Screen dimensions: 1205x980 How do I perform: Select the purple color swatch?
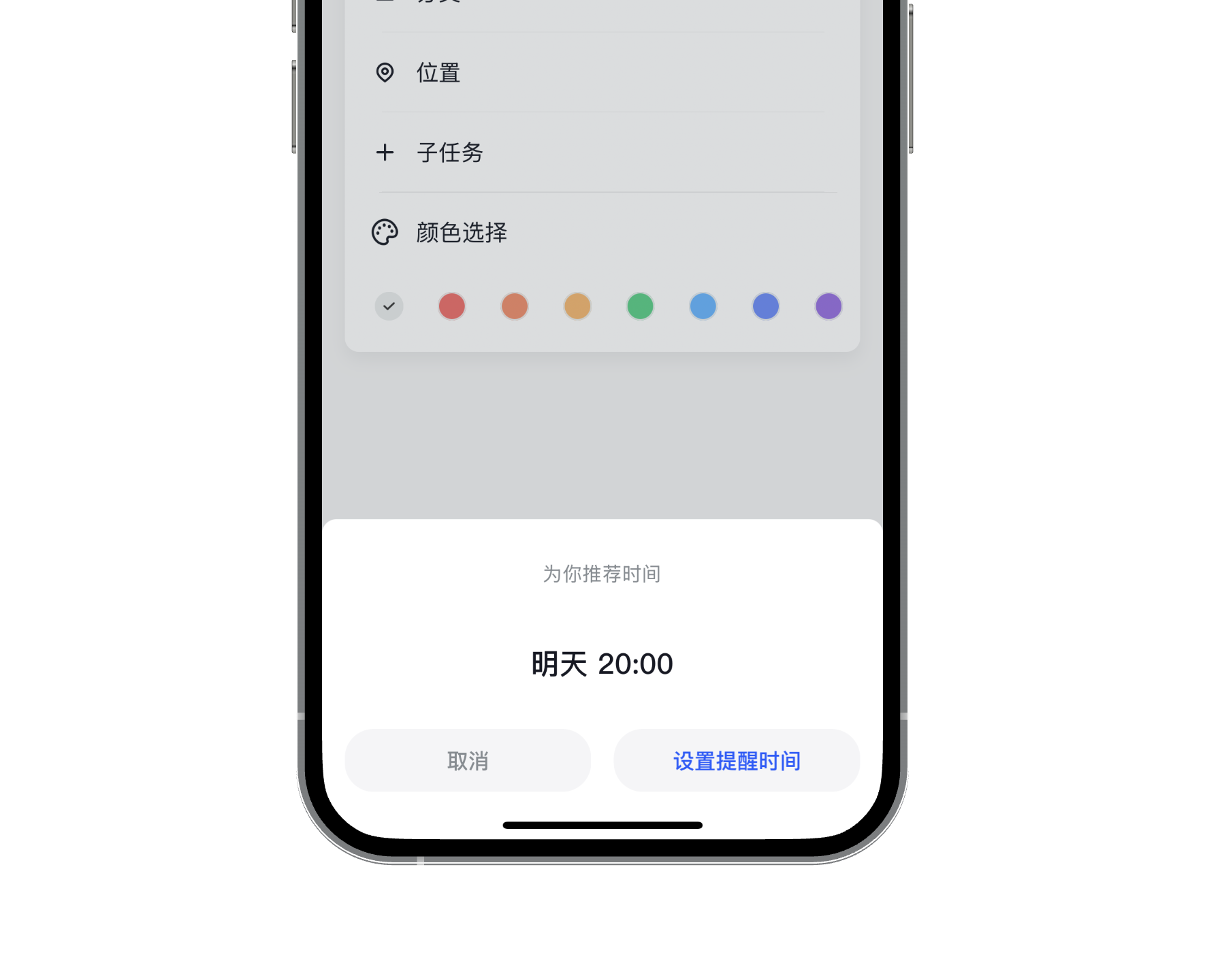coord(829,306)
